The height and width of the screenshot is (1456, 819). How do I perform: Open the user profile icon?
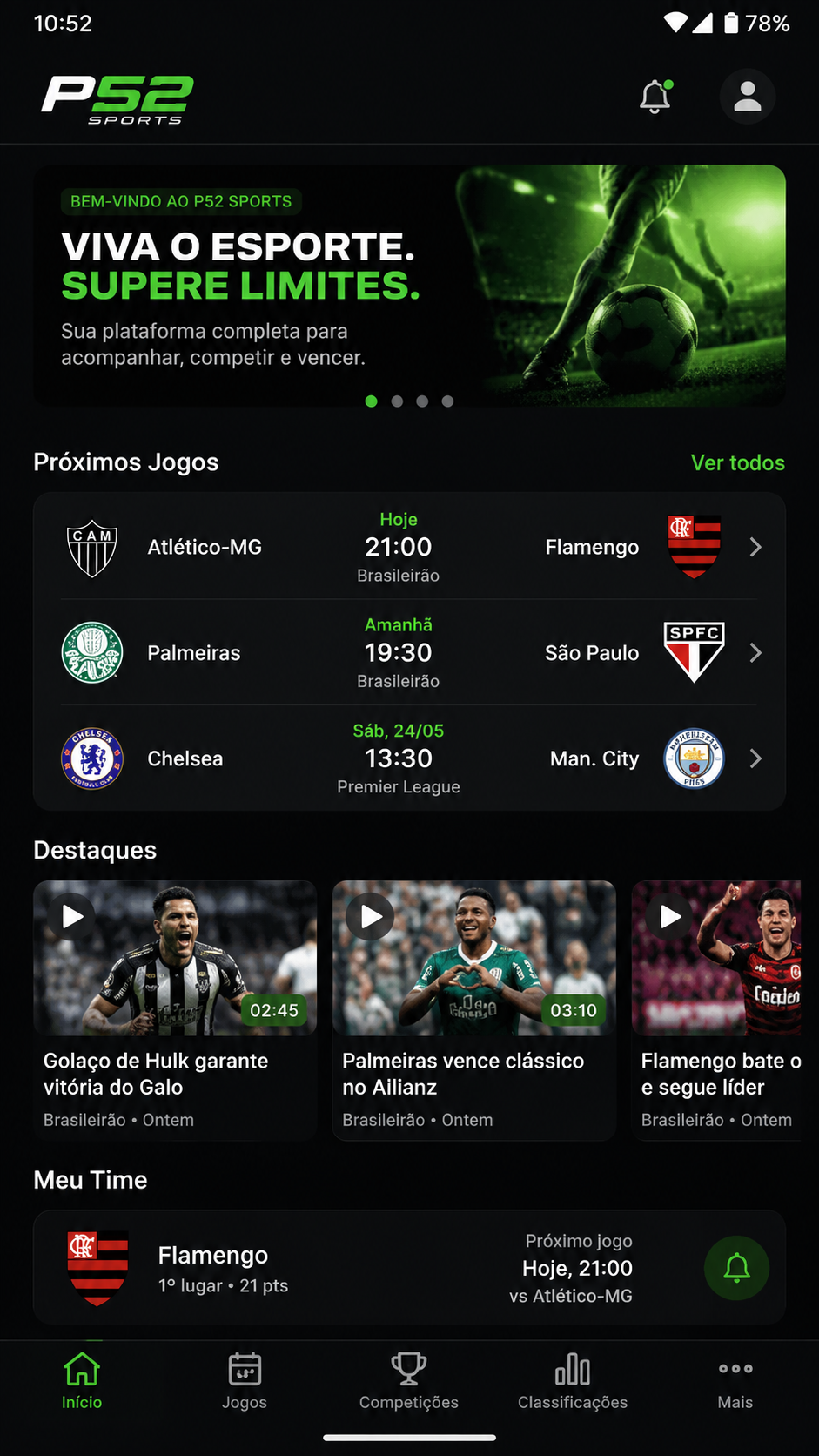pos(747,96)
